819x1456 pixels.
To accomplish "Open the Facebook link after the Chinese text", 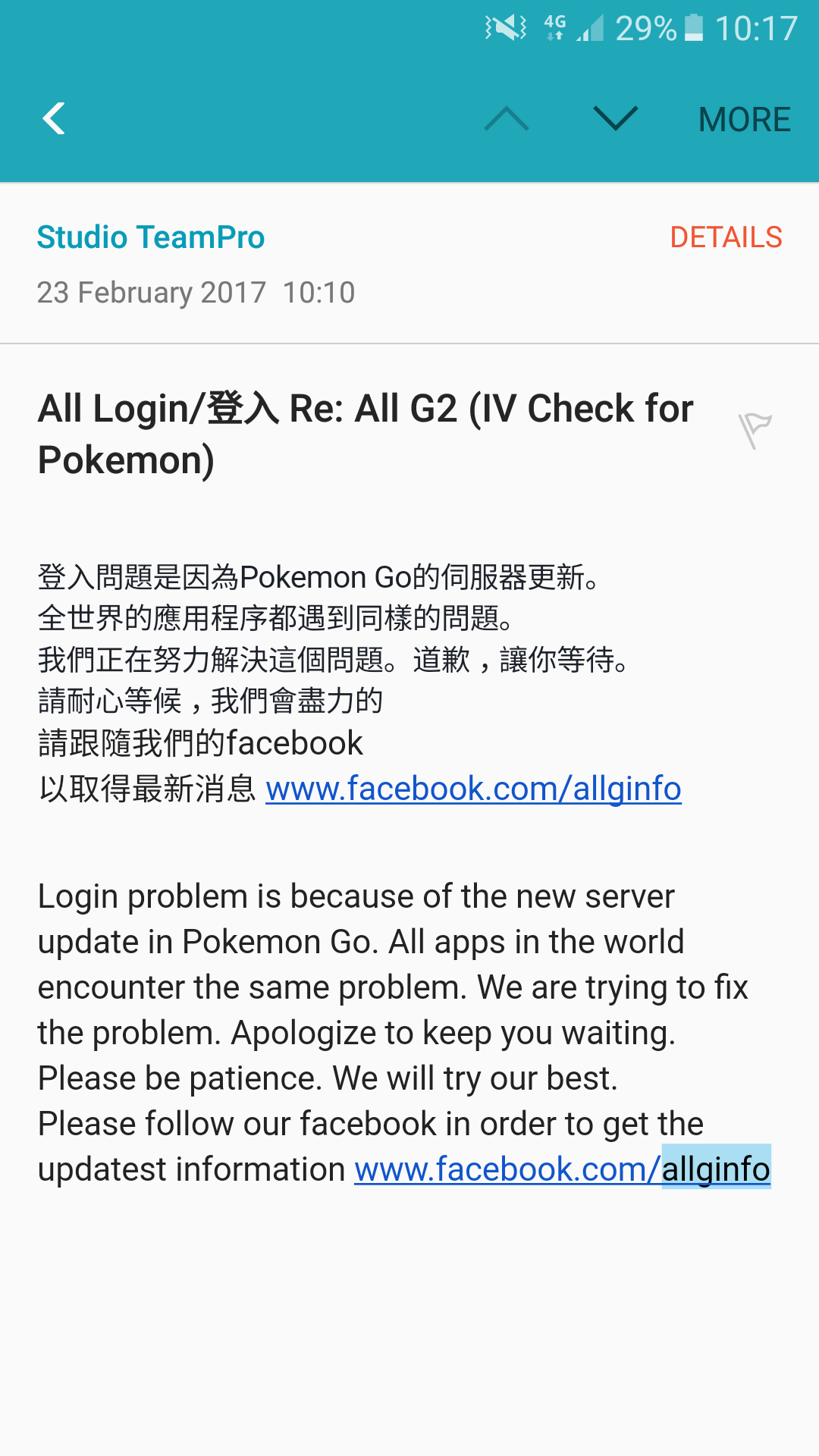I will [473, 789].
